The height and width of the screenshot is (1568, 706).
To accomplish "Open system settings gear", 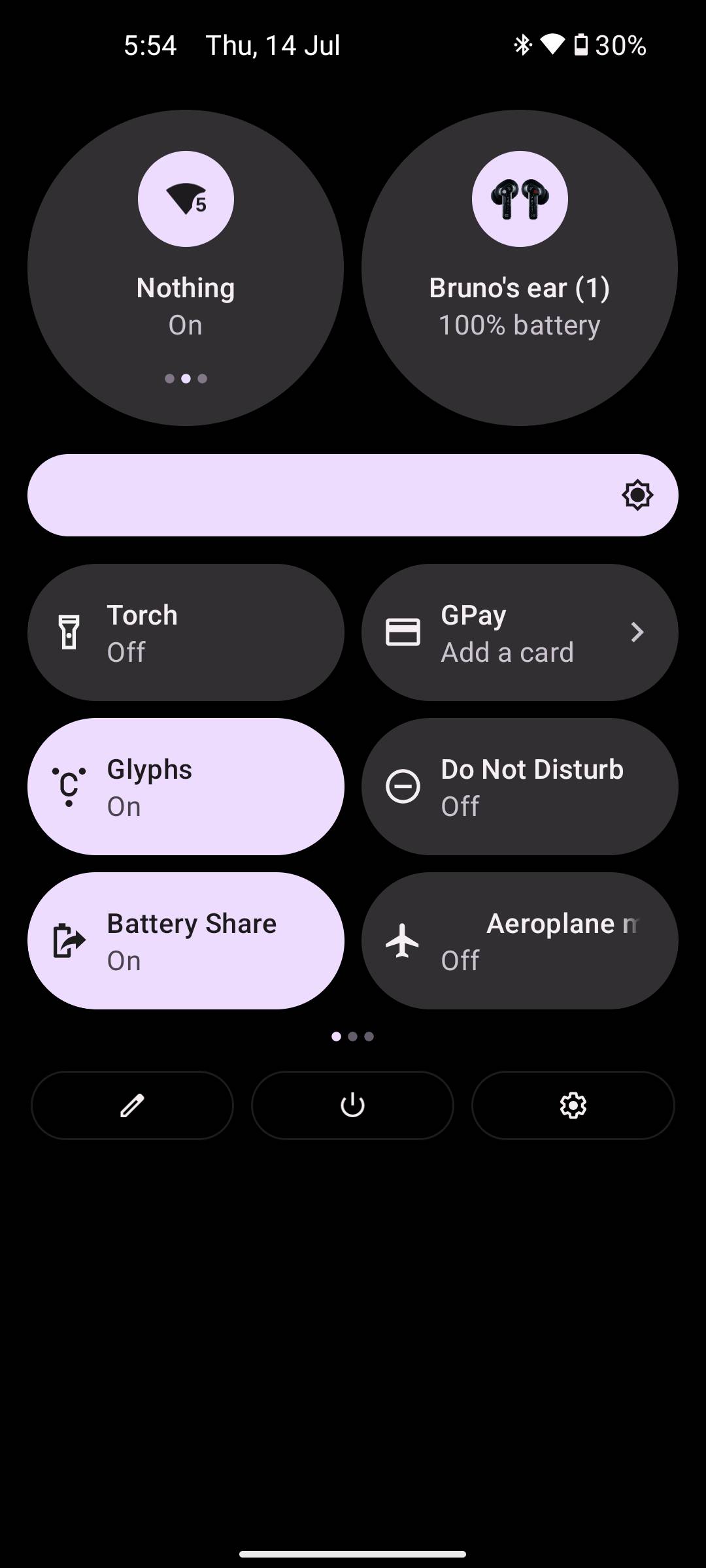I will point(573,1105).
